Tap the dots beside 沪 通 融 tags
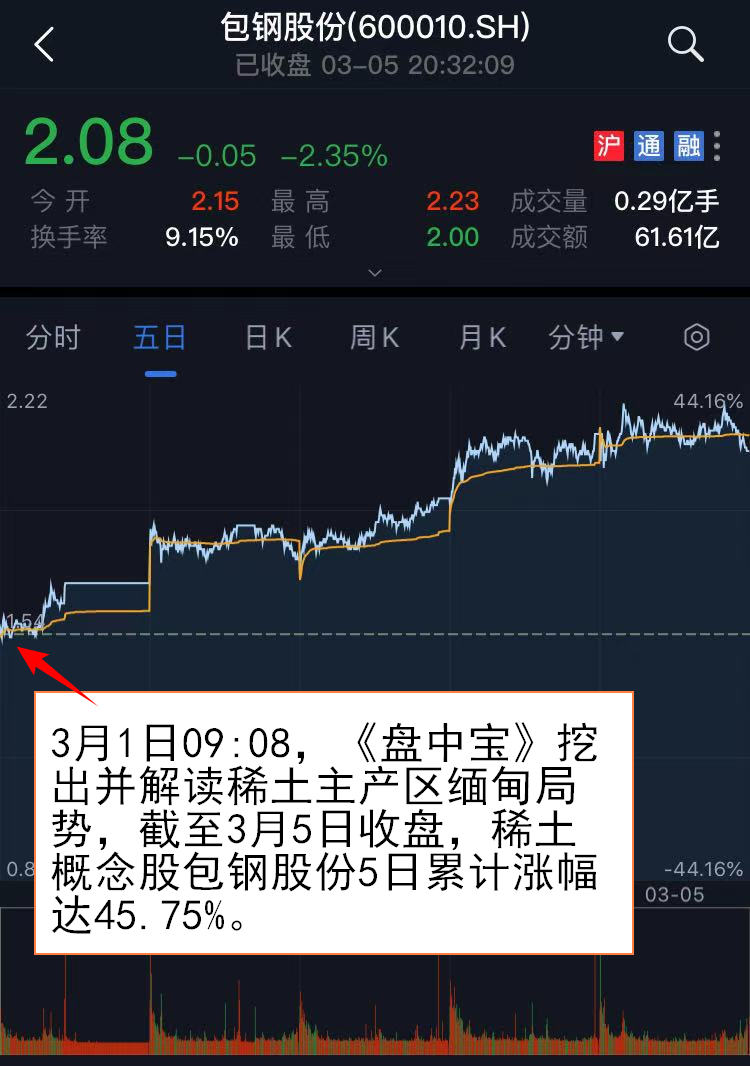 [717, 146]
